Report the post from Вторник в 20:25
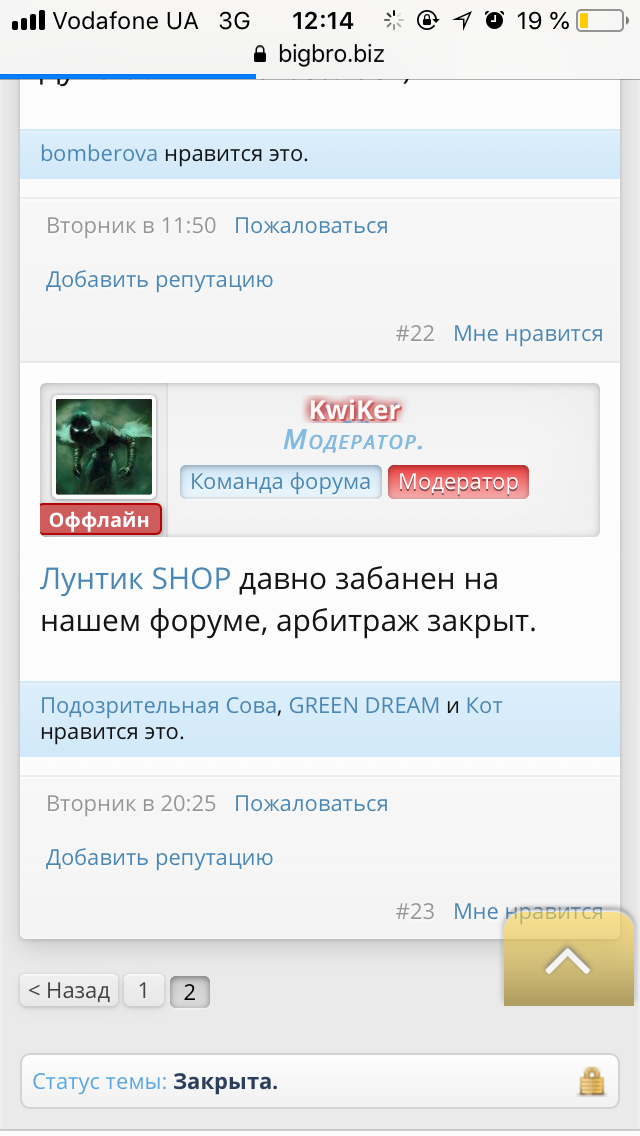 pyautogui.click(x=311, y=804)
